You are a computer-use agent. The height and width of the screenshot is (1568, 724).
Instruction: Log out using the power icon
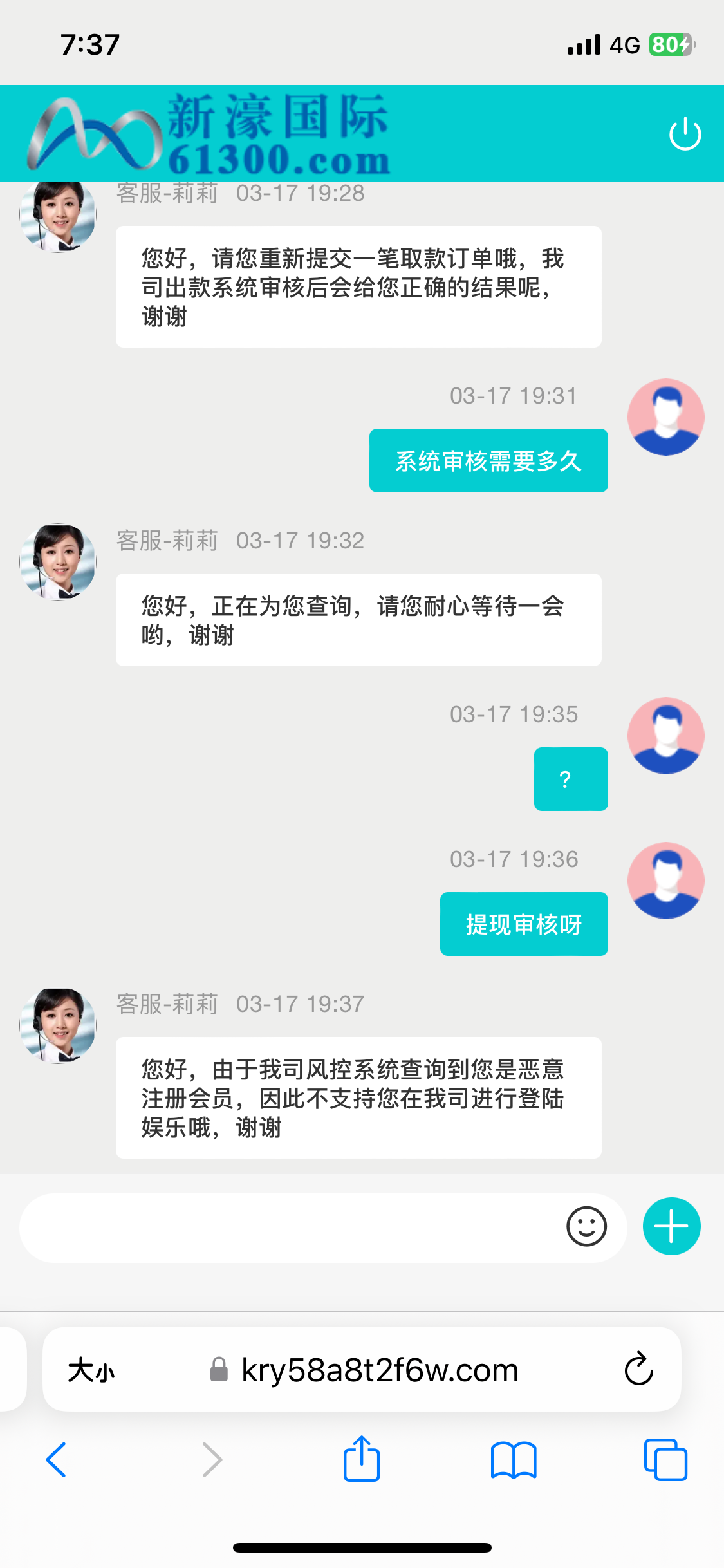[x=686, y=133]
